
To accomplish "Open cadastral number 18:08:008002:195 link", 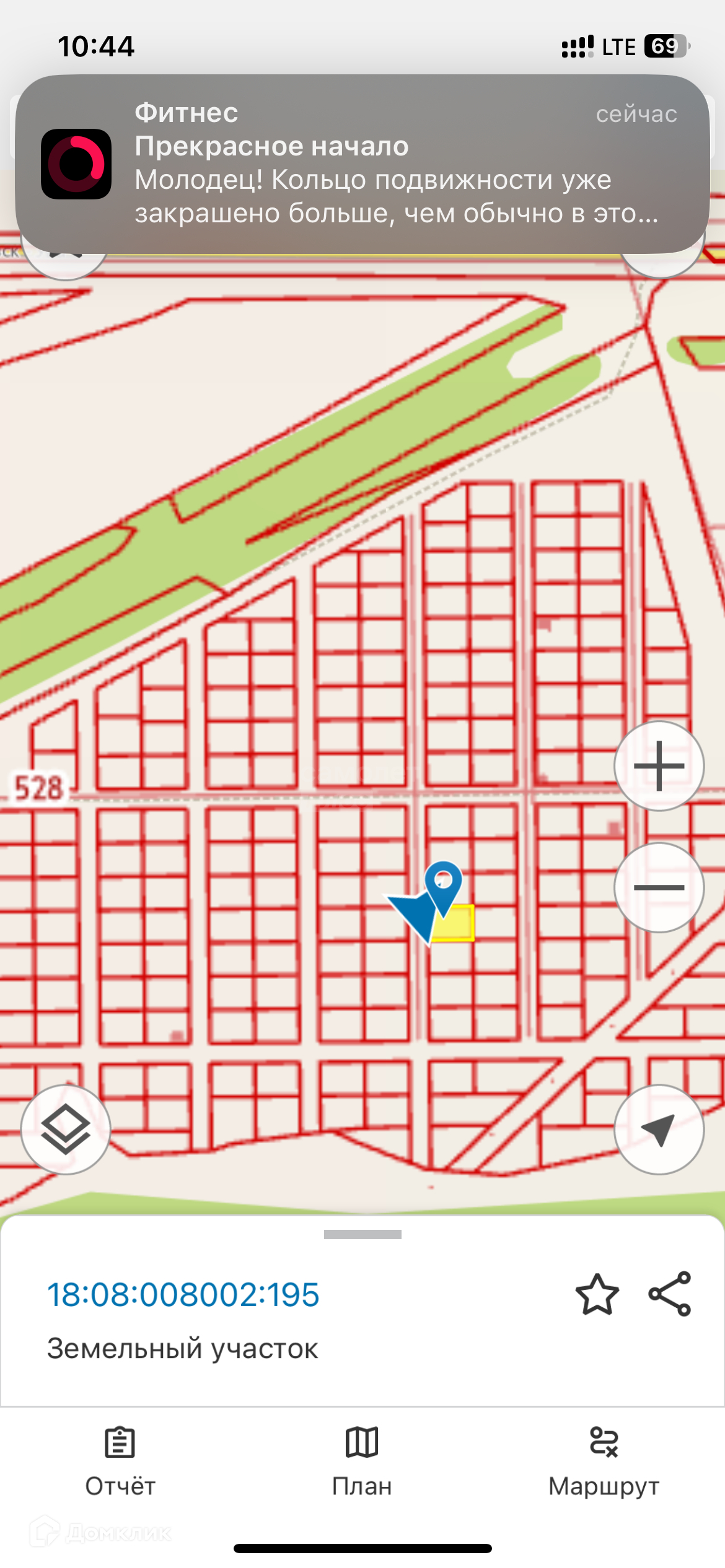I will (x=183, y=1295).
